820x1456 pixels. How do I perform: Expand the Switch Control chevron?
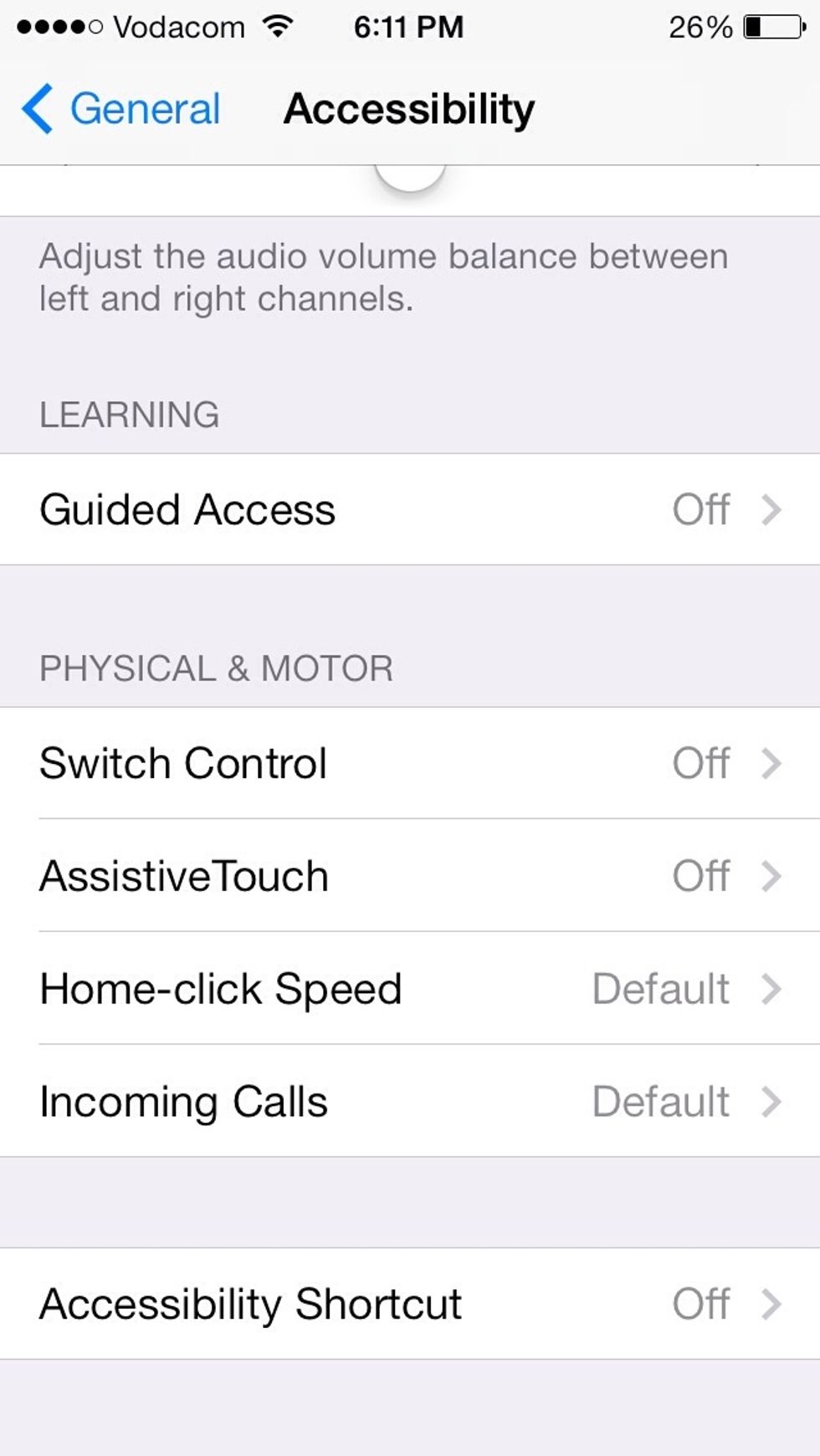pyautogui.click(x=771, y=763)
